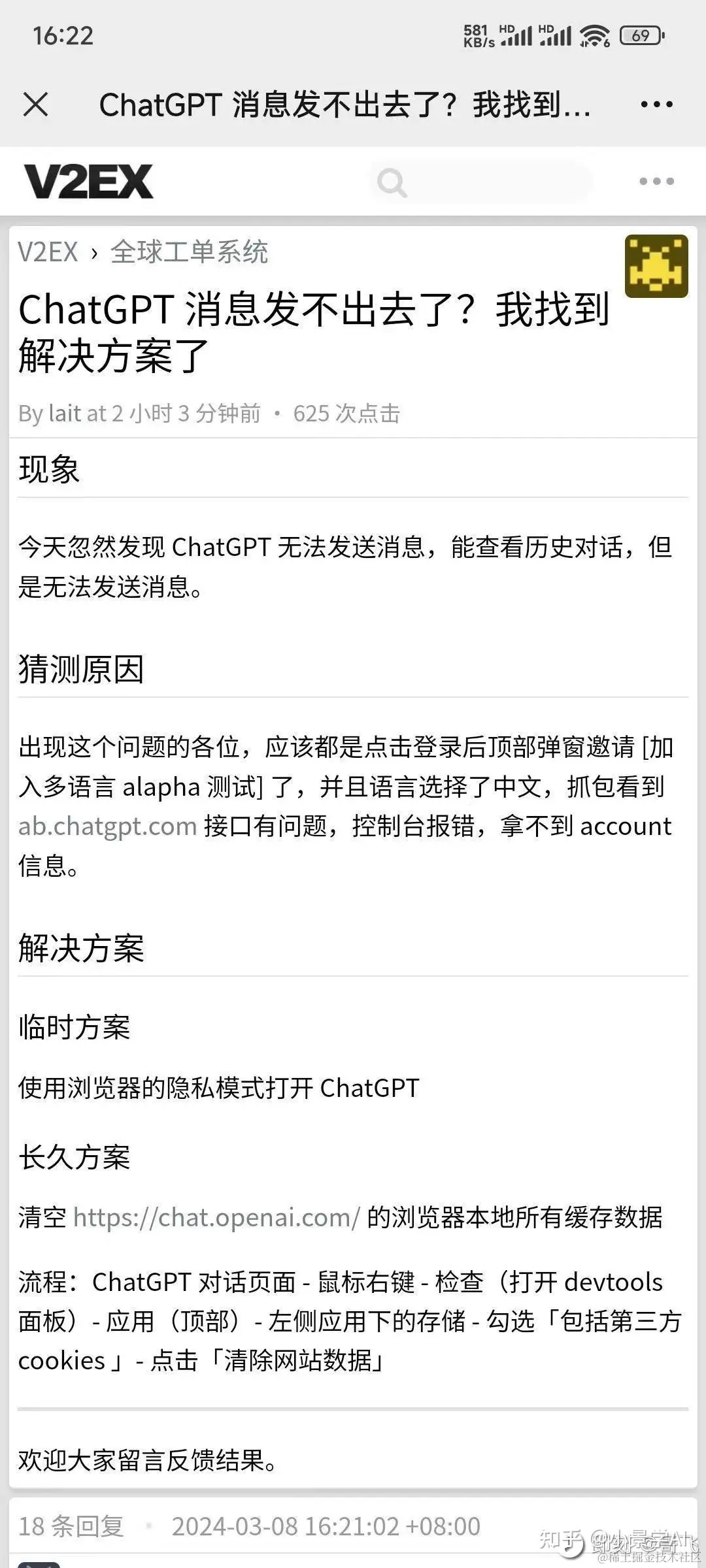Image resolution: width=706 pixels, height=1568 pixels.
Task: Go to the V2EX home logo
Action: click(x=89, y=182)
